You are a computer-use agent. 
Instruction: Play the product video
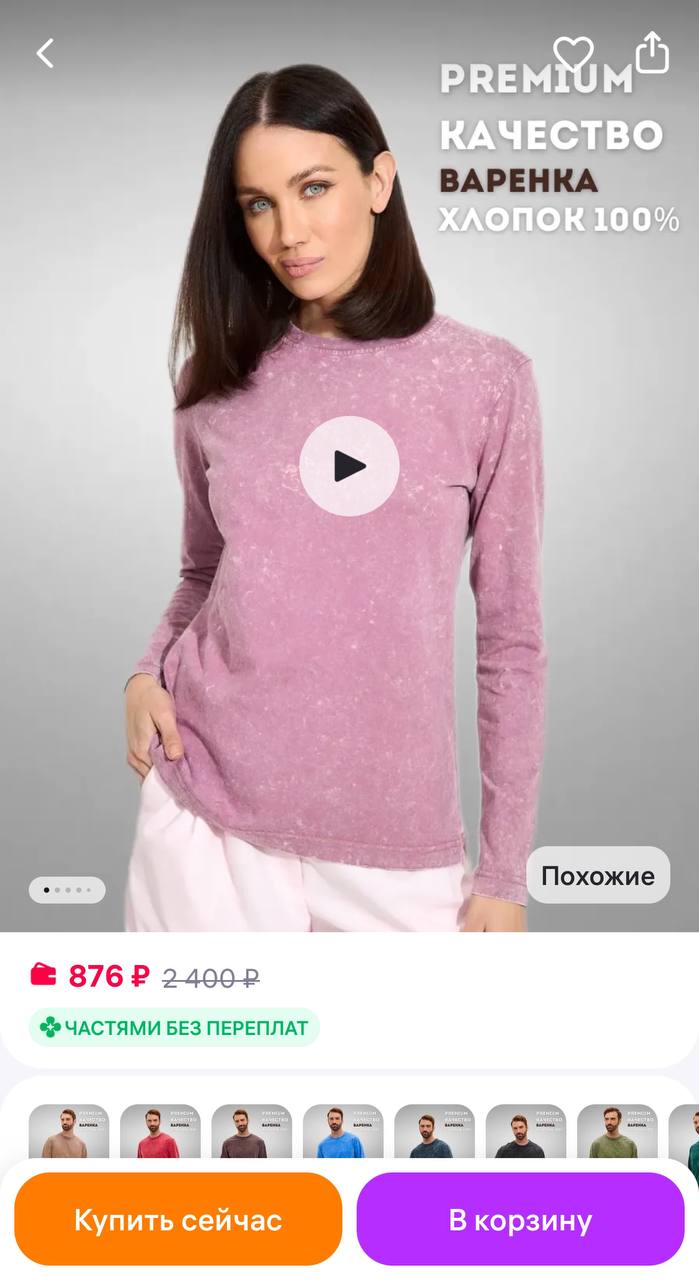point(349,466)
